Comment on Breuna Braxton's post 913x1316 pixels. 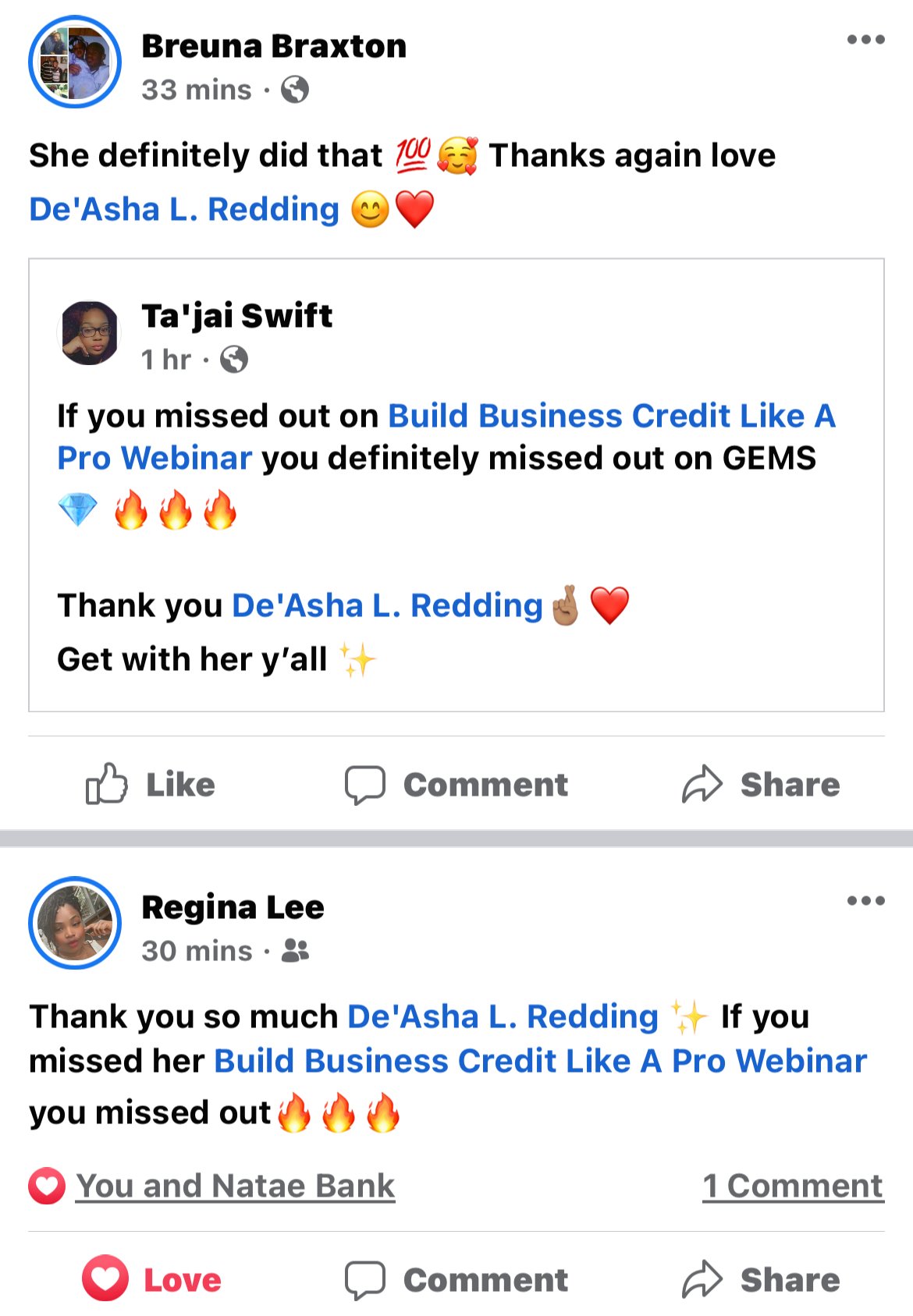[456, 784]
